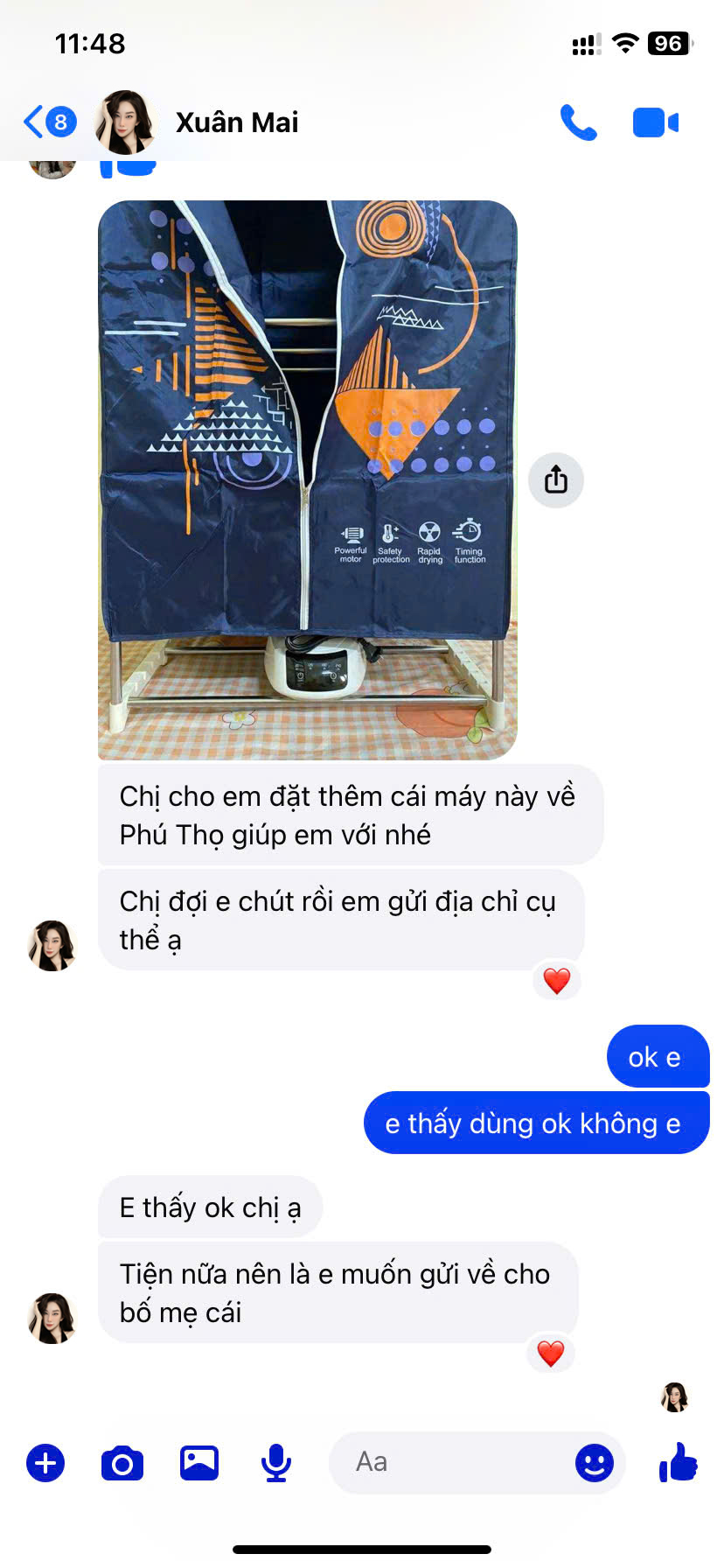Share the dryer photo
This screenshot has width=724, height=1568.
click(x=556, y=479)
